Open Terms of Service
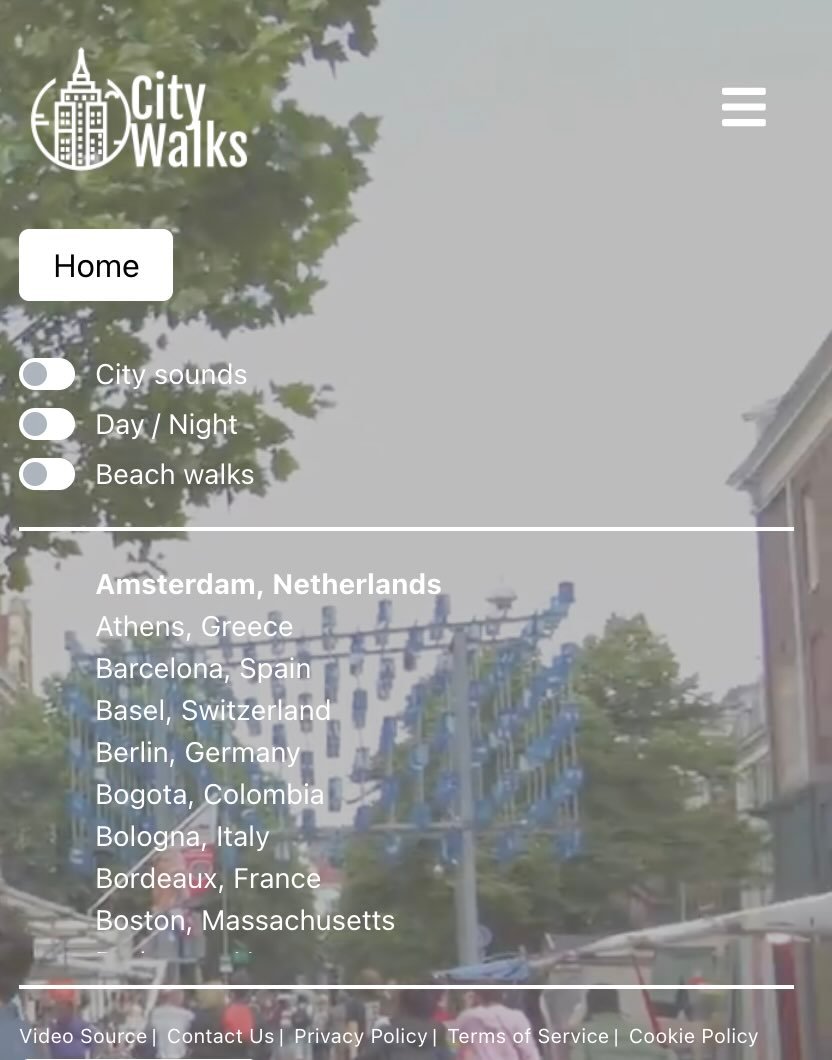Image resolution: width=832 pixels, height=1060 pixels. click(527, 1036)
